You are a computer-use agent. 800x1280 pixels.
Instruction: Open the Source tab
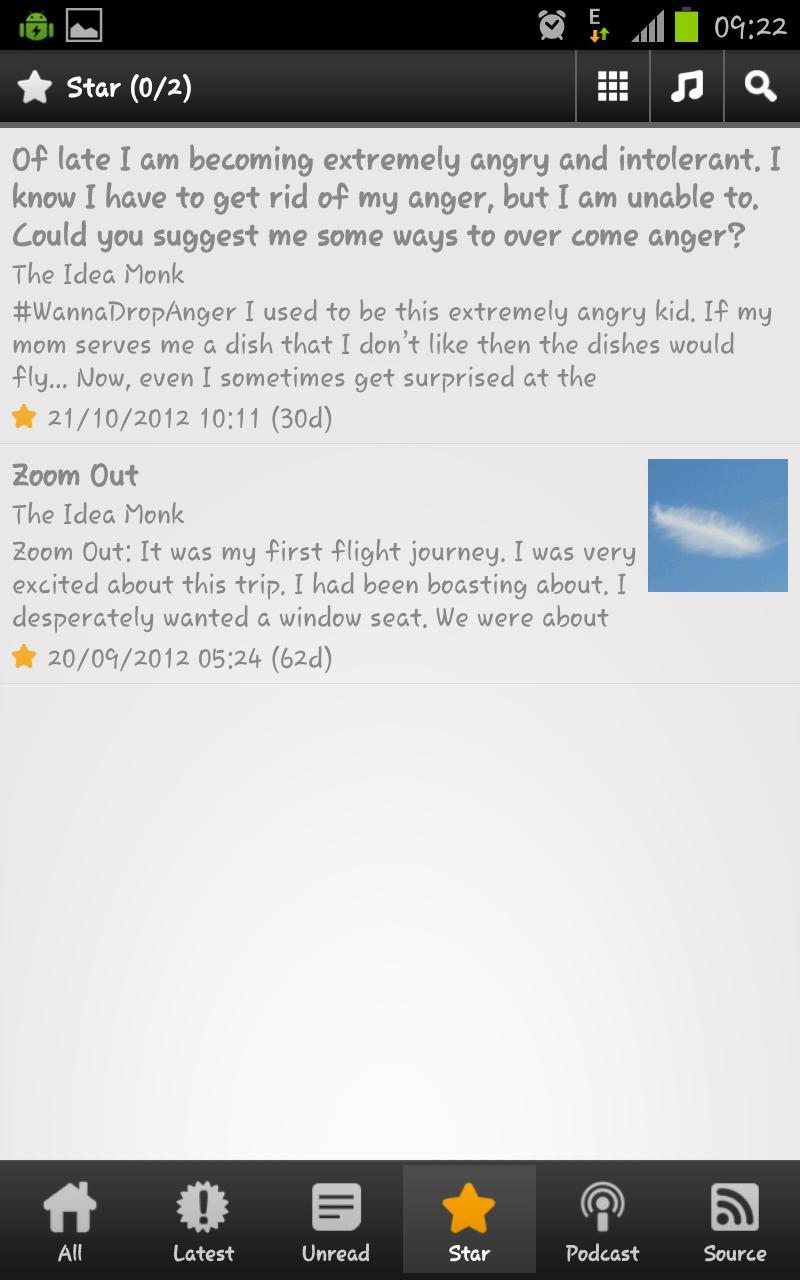click(x=735, y=1222)
